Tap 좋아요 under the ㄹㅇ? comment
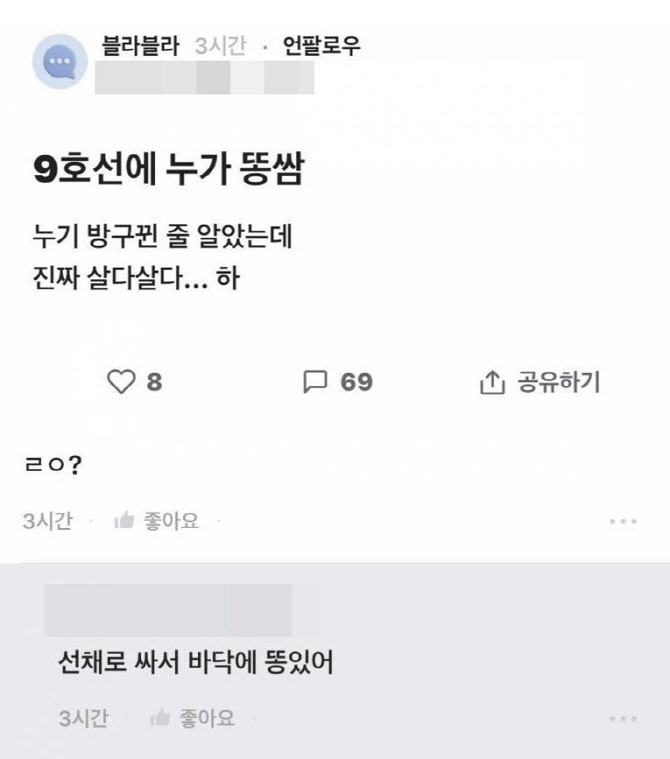 [x=157, y=521]
